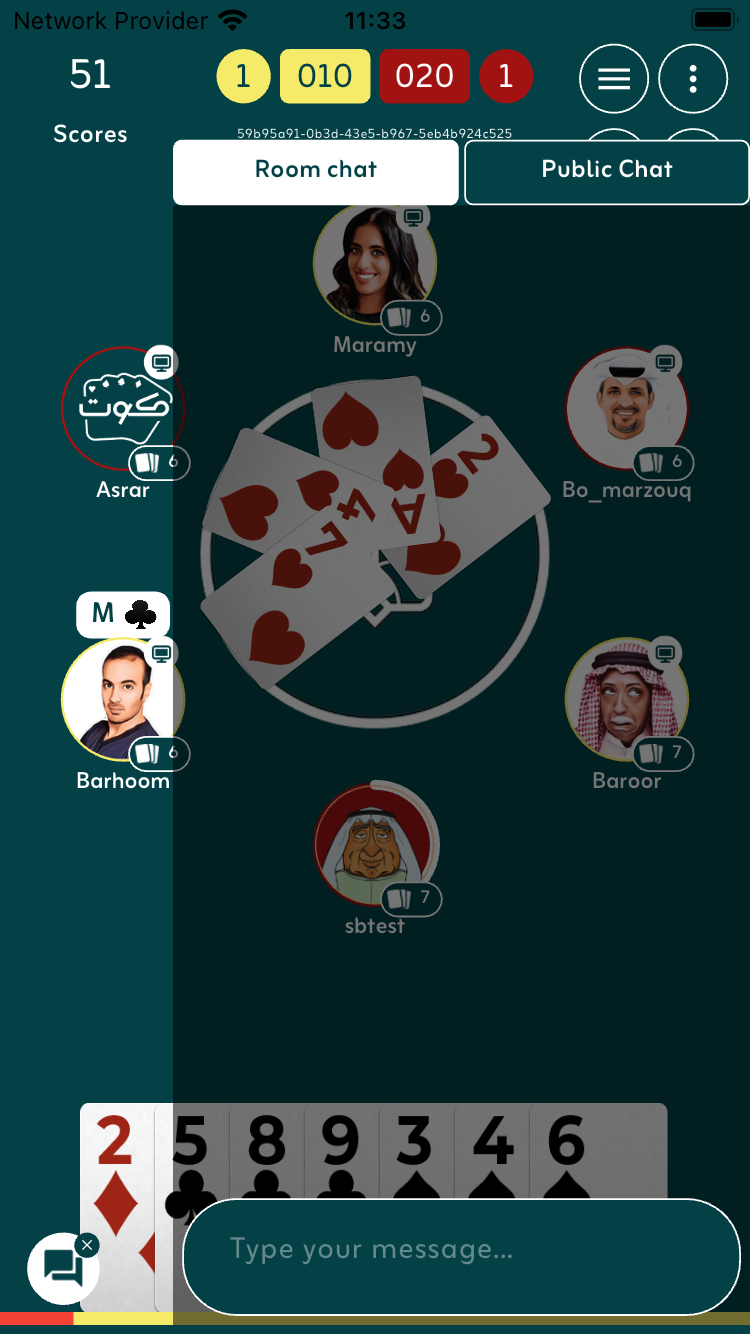Choose the 9 of clubs card
This screenshot has width=750, height=1334.
click(340, 1150)
